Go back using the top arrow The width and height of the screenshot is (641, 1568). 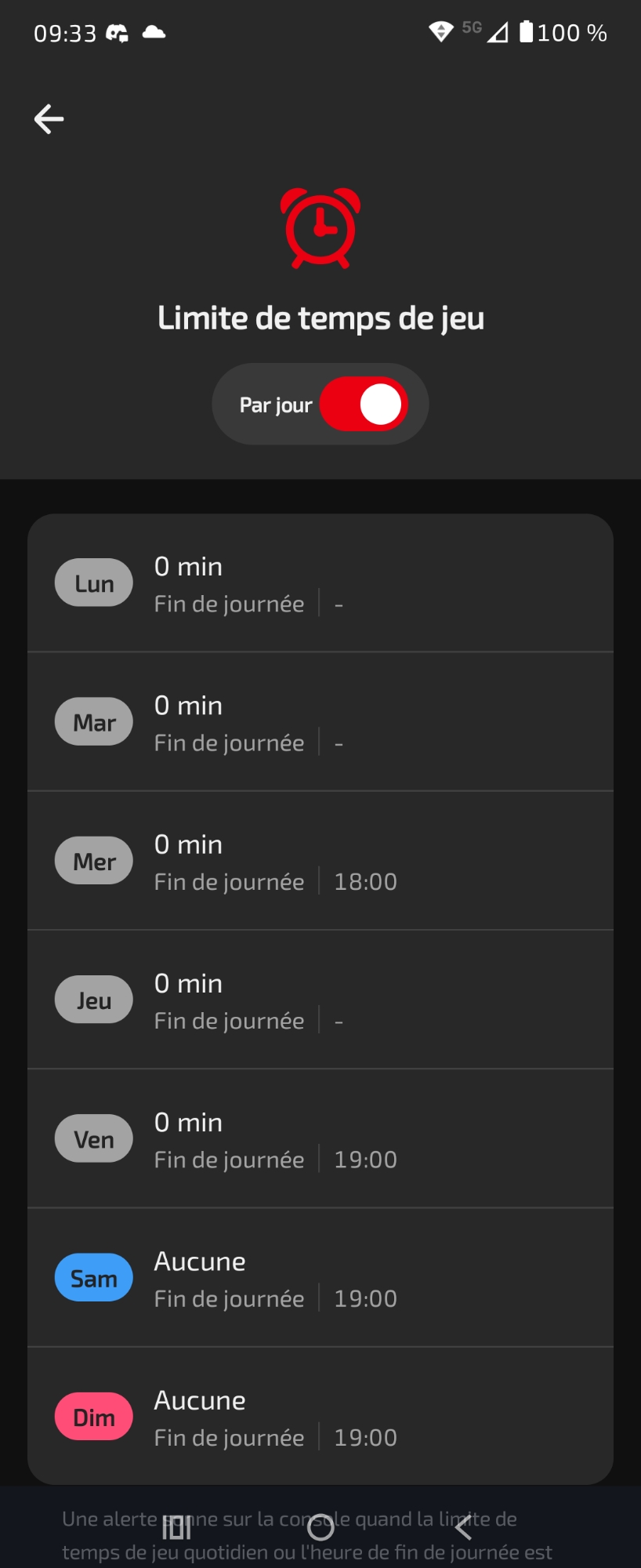(x=49, y=119)
